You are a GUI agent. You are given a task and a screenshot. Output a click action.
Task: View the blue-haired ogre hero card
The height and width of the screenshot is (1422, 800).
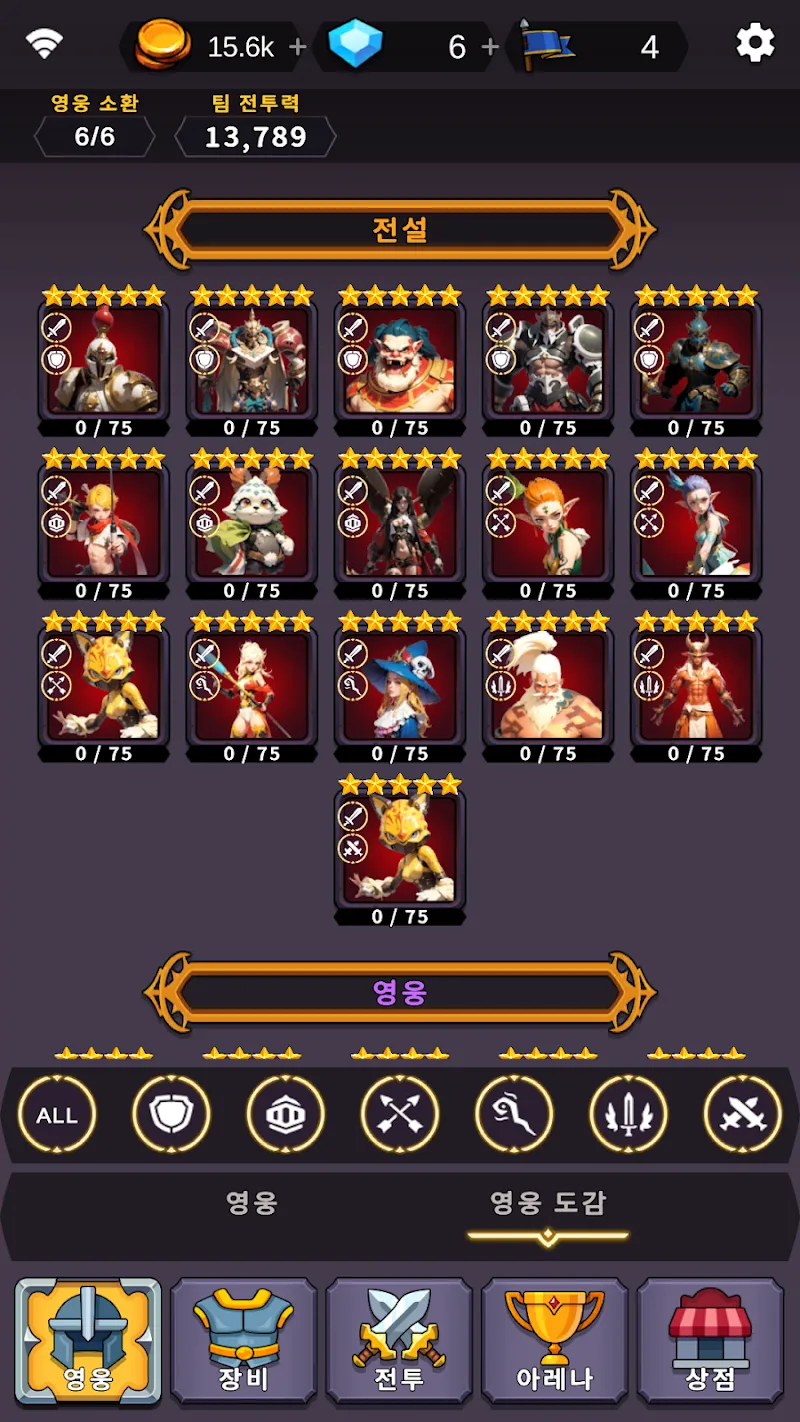(400, 362)
